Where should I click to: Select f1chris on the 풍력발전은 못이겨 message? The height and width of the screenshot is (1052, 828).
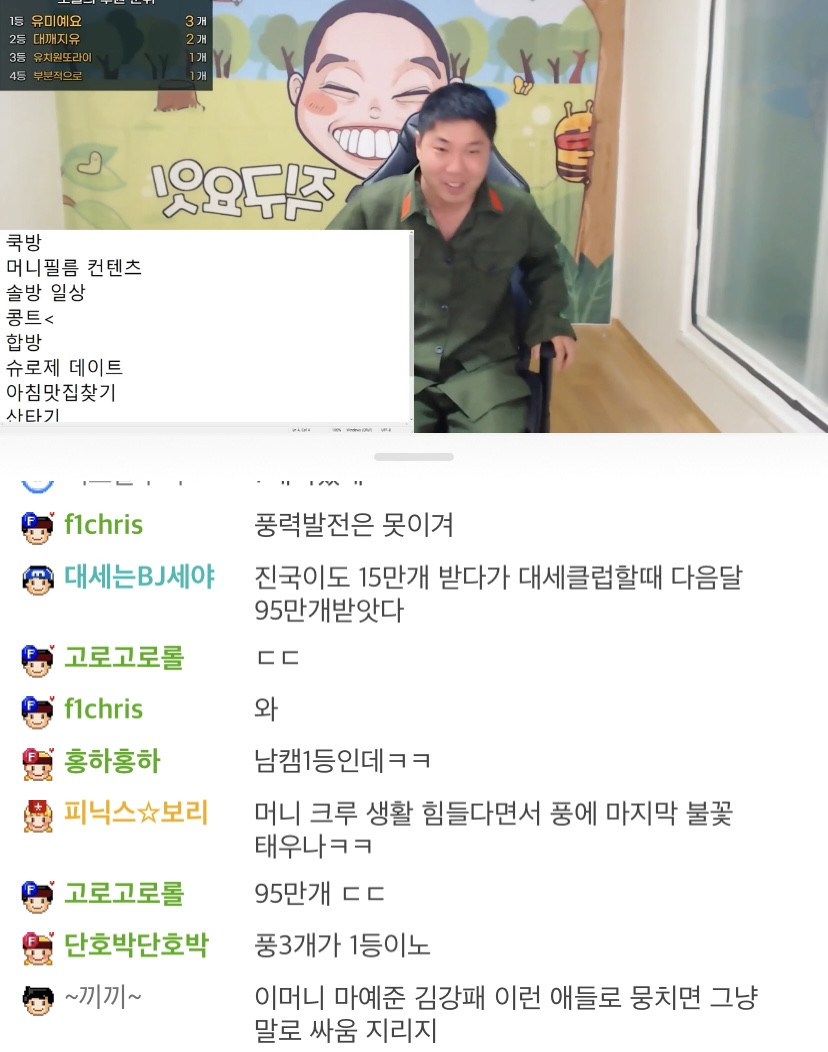click(103, 525)
